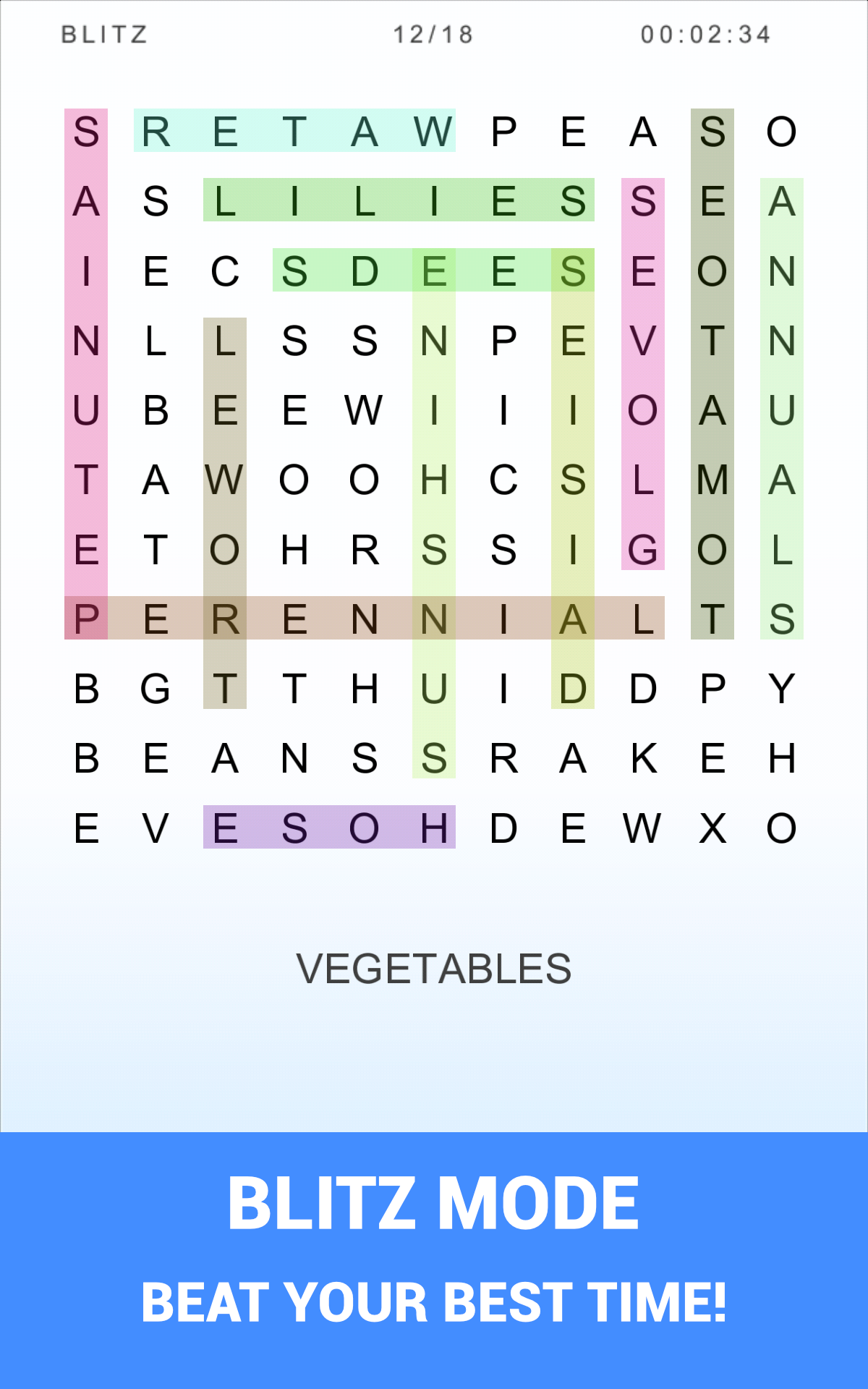Tap the first letter V of VEGETABLES clue
This screenshot has width=868, height=1389.
point(307,968)
